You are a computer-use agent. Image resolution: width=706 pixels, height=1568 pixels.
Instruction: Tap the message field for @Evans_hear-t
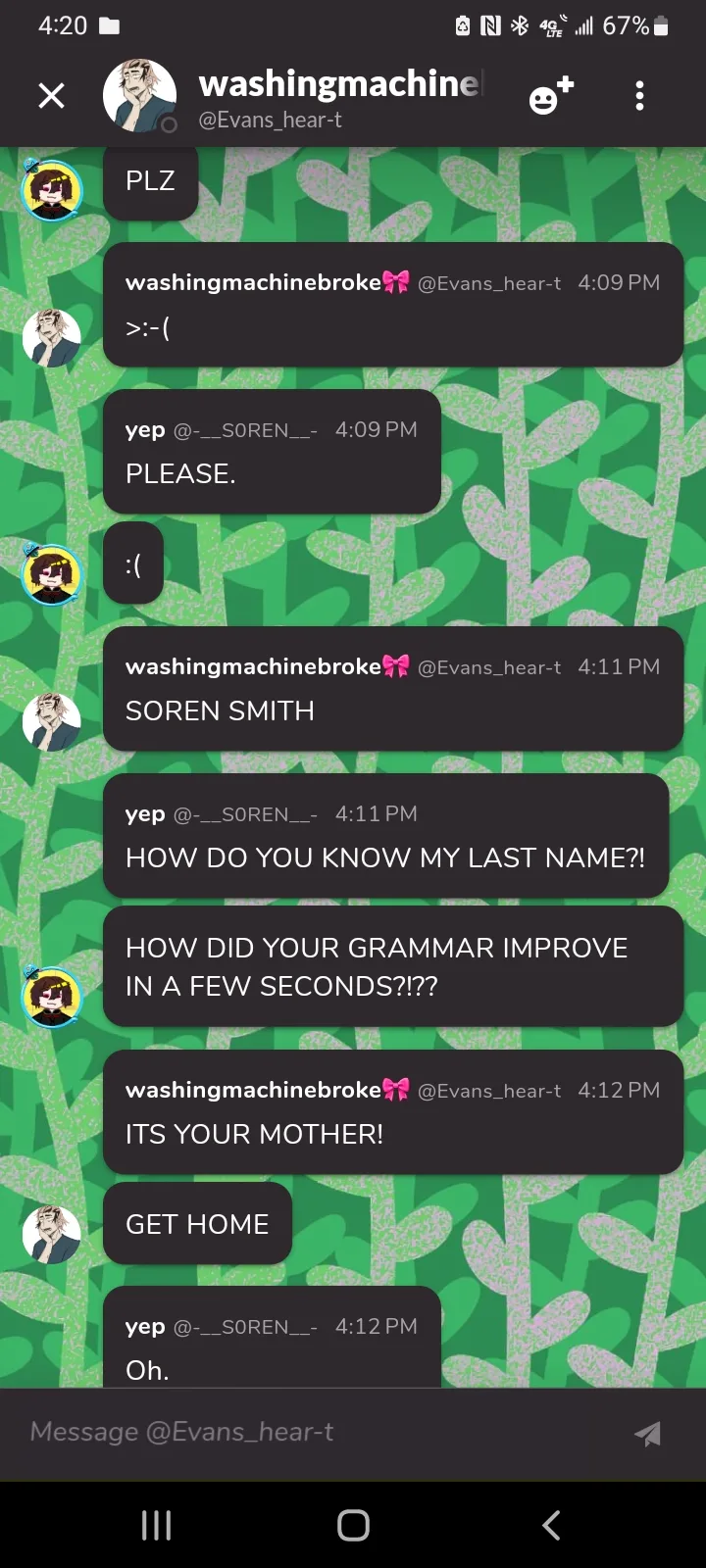coord(314,1432)
